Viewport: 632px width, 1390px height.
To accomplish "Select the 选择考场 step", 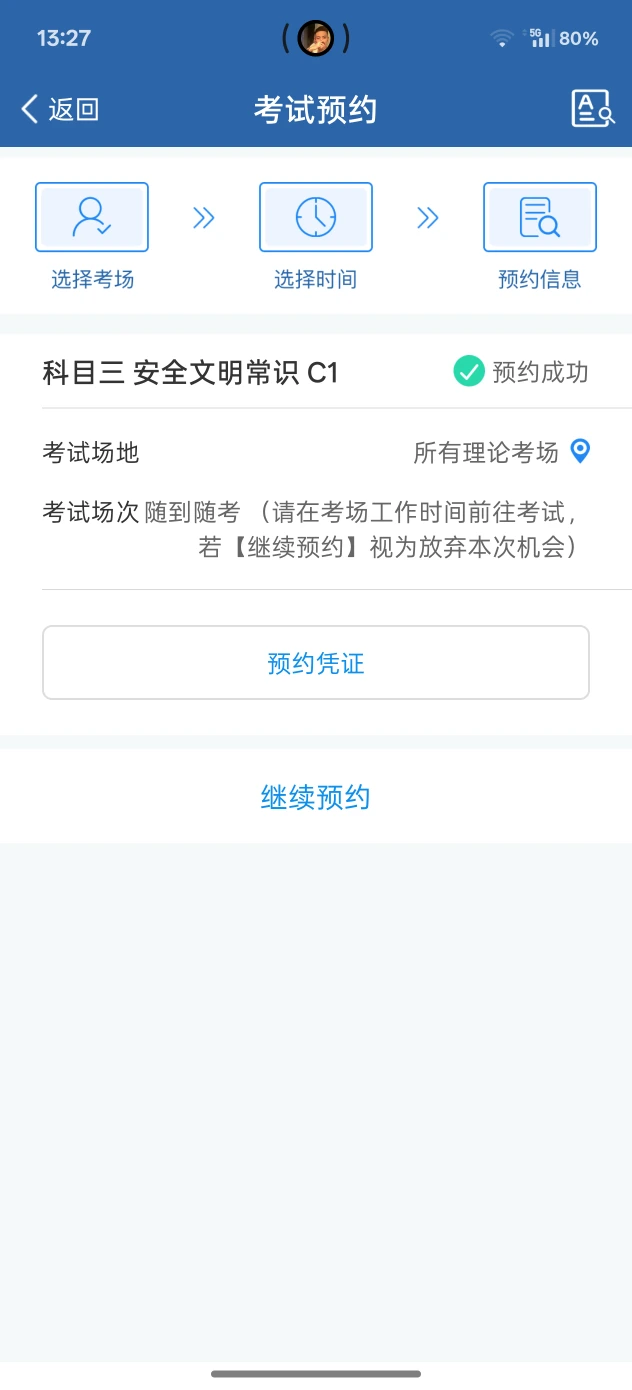I will point(92,237).
